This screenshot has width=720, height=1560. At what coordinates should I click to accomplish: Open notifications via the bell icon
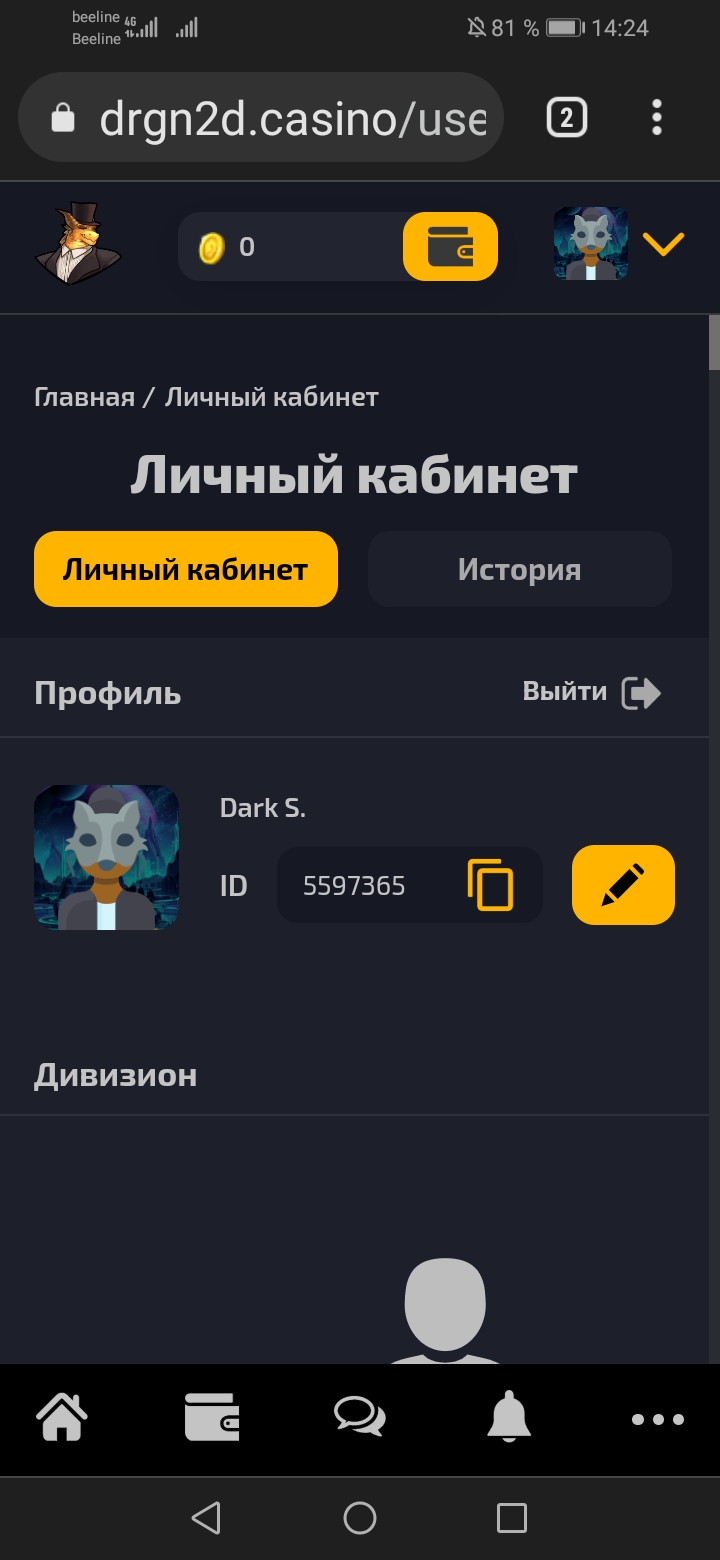point(509,1418)
